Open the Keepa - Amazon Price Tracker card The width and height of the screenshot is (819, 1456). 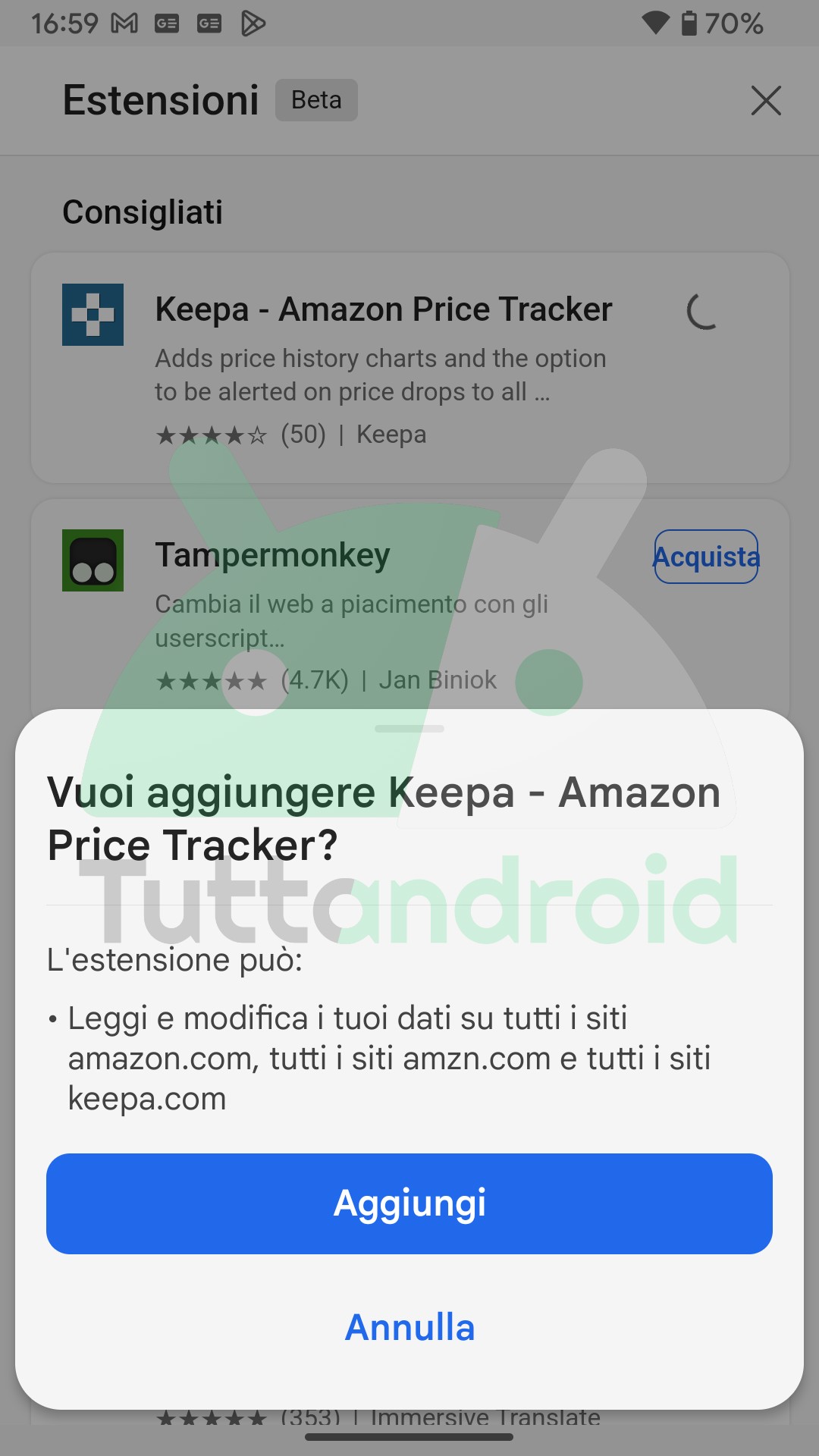383,309
